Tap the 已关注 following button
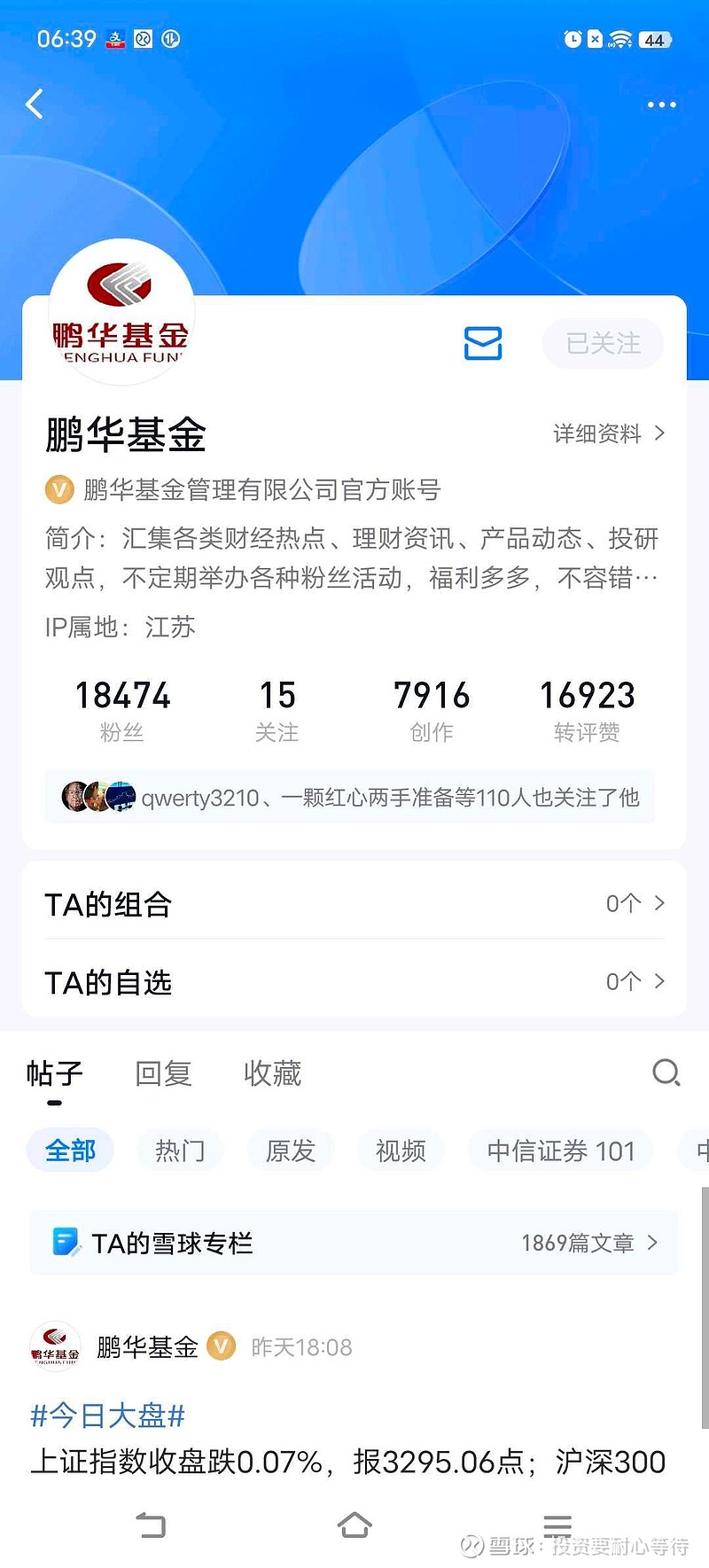 point(603,343)
